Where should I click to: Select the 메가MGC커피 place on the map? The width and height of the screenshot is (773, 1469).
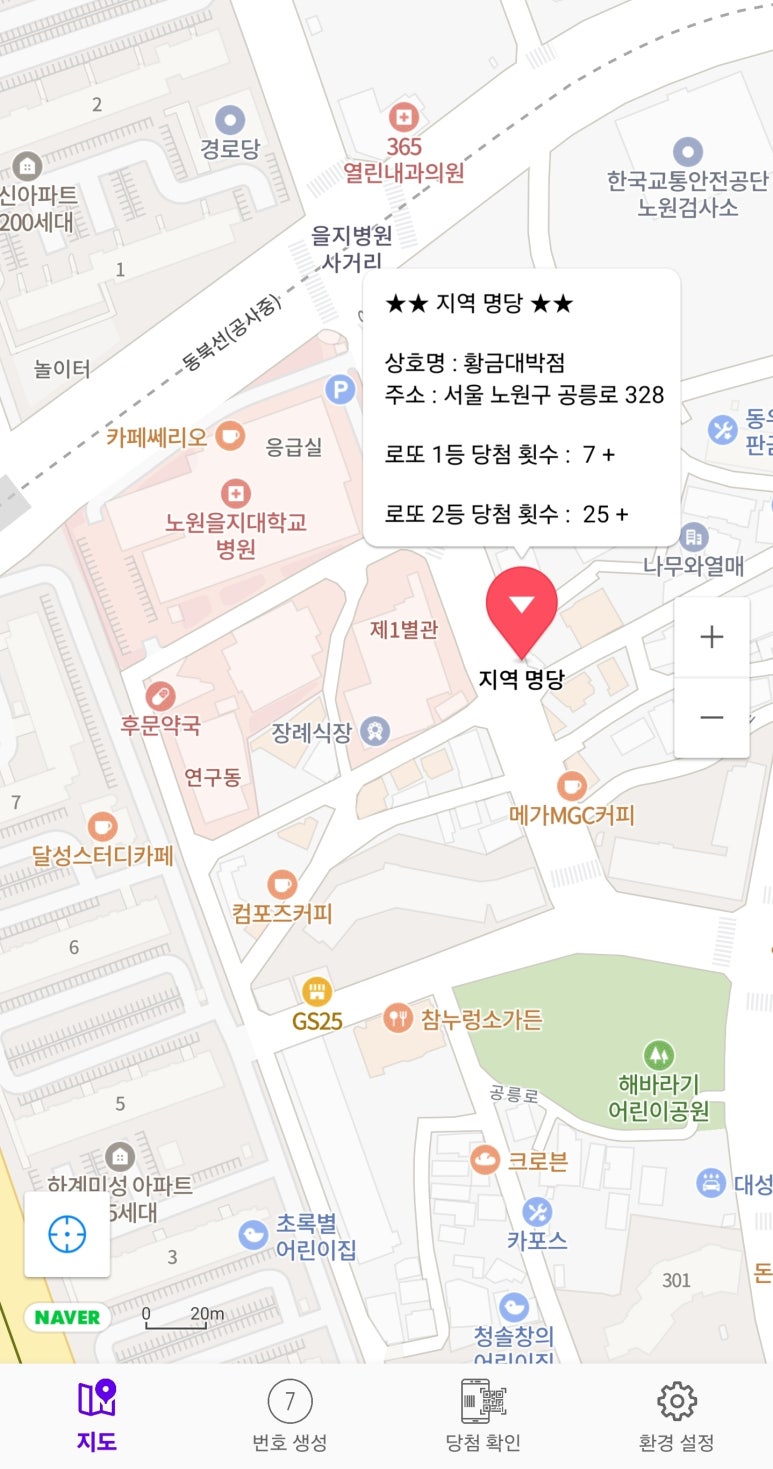click(x=571, y=786)
